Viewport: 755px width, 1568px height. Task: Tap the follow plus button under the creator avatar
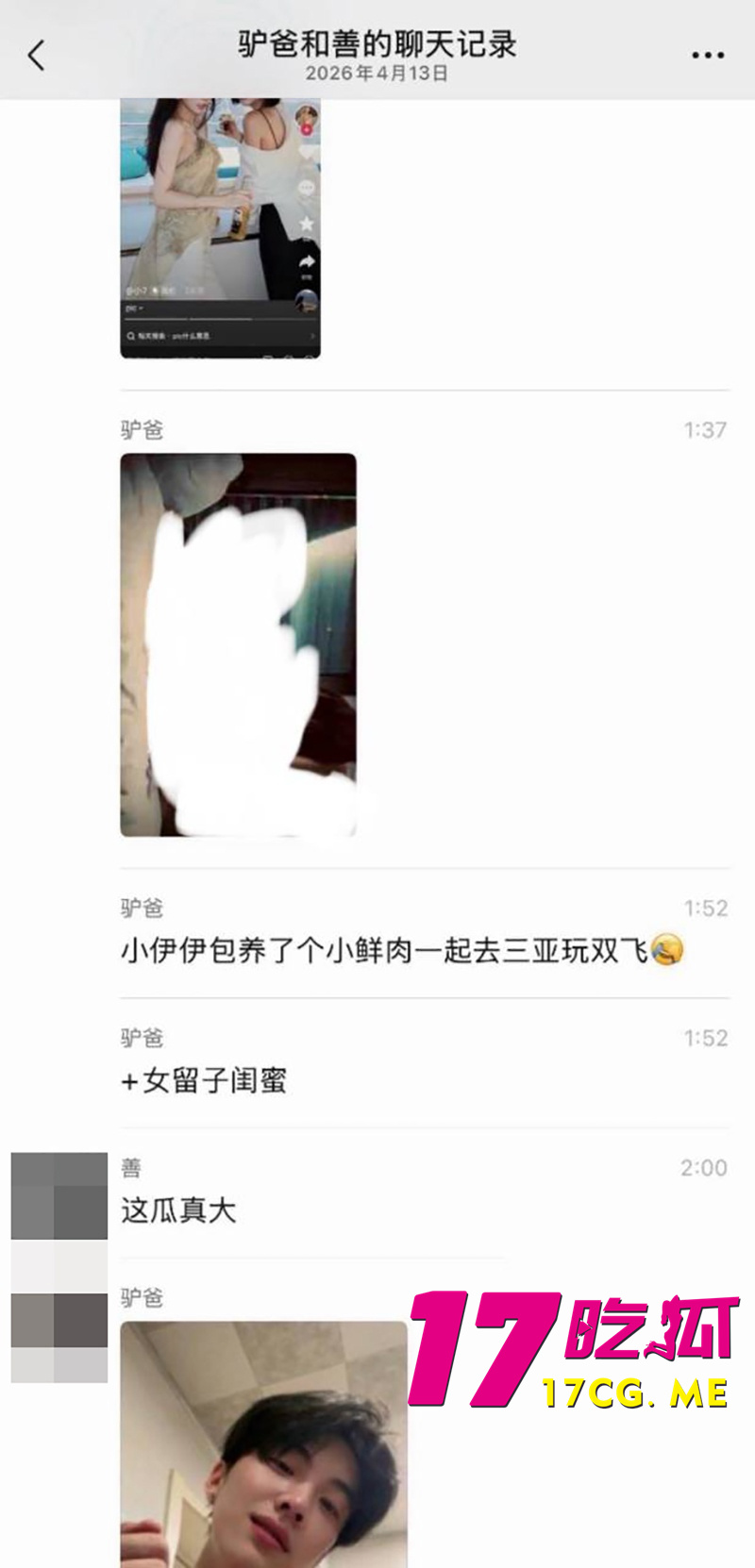(x=306, y=130)
